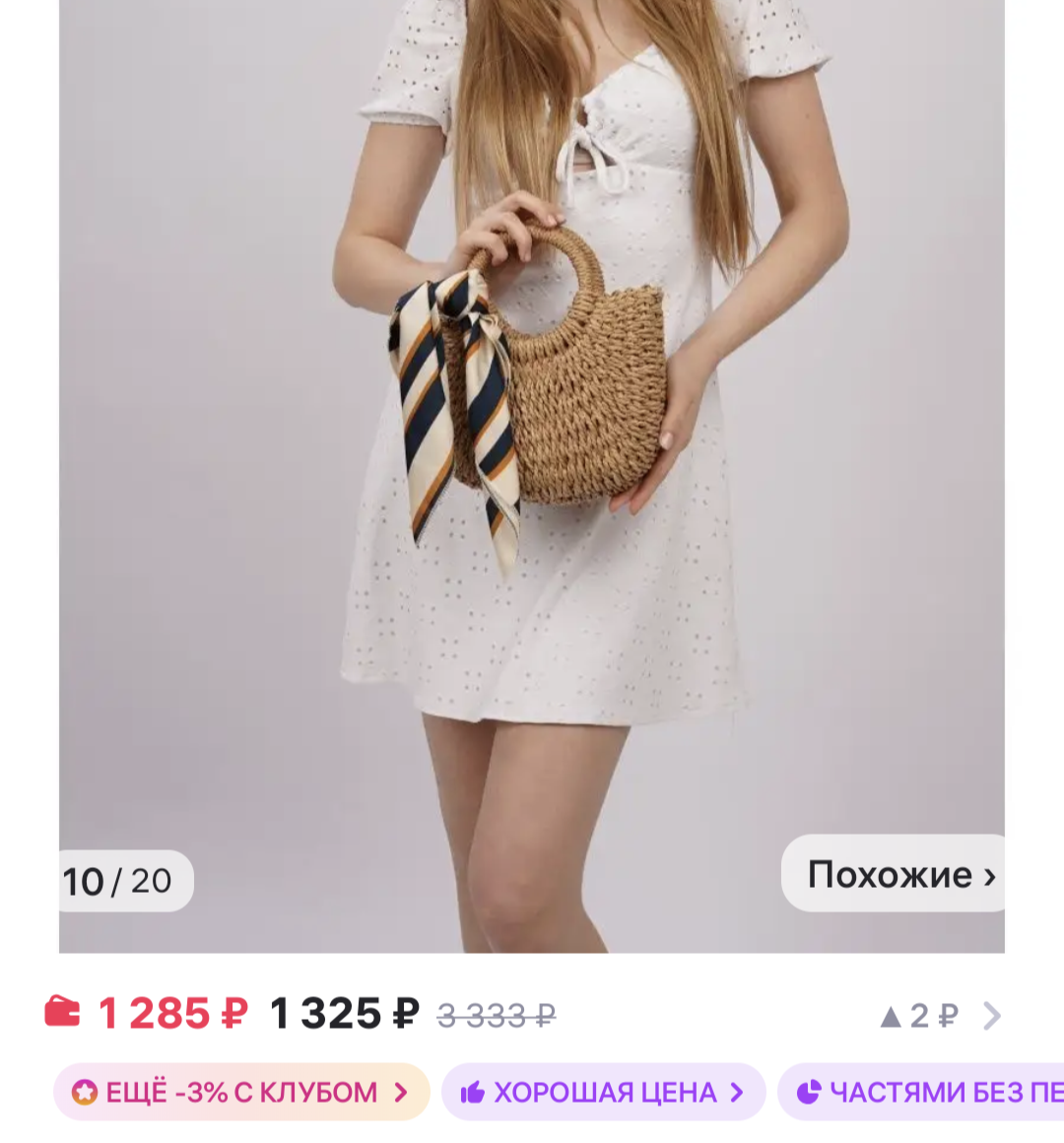Click the purple pie-chart installment icon
Viewport: 1064px width, 1143px height.
coord(810,1092)
